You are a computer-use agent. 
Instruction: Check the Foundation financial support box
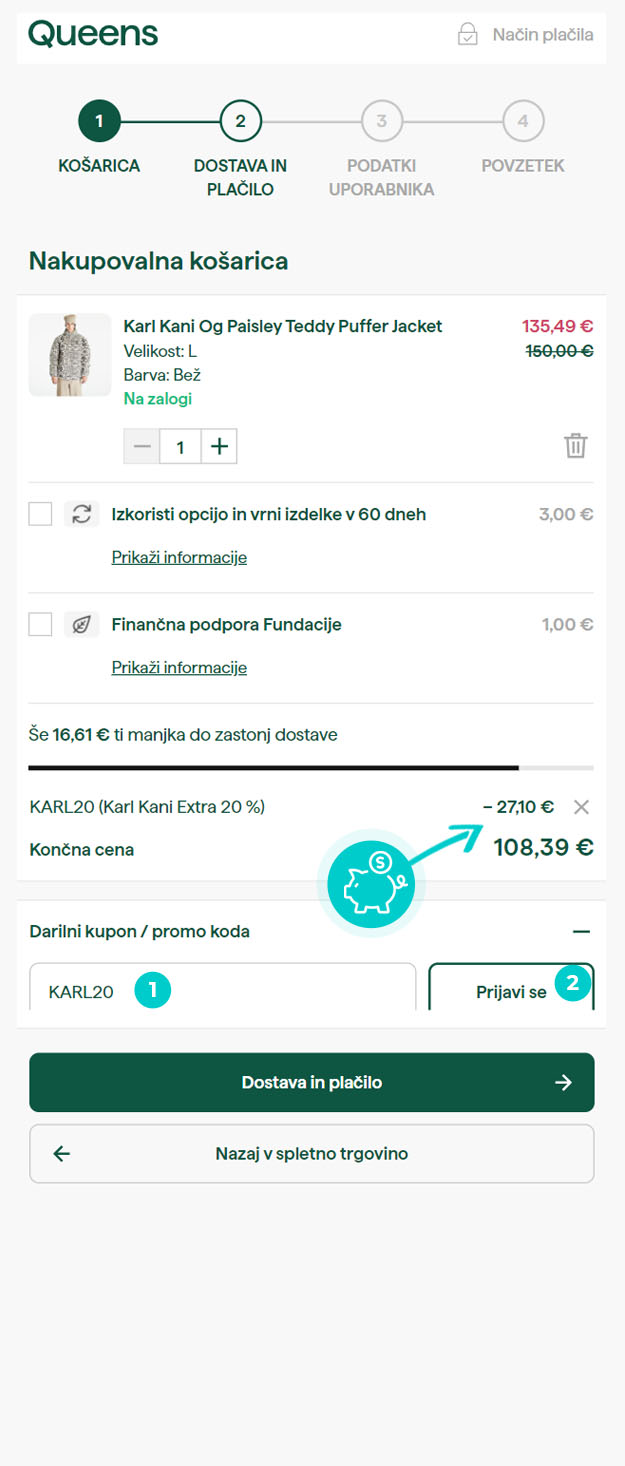tap(40, 625)
